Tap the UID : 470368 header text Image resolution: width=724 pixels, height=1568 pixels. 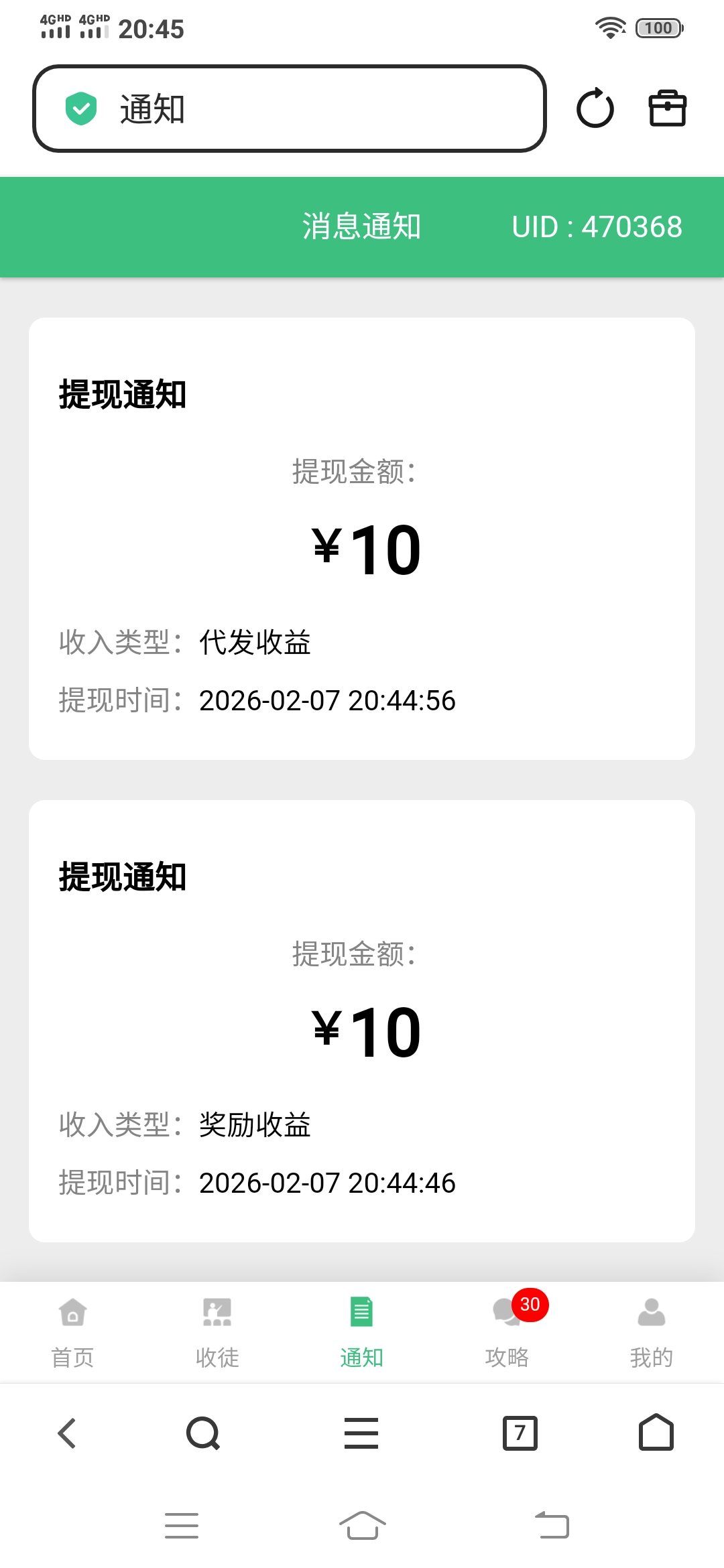coord(597,227)
